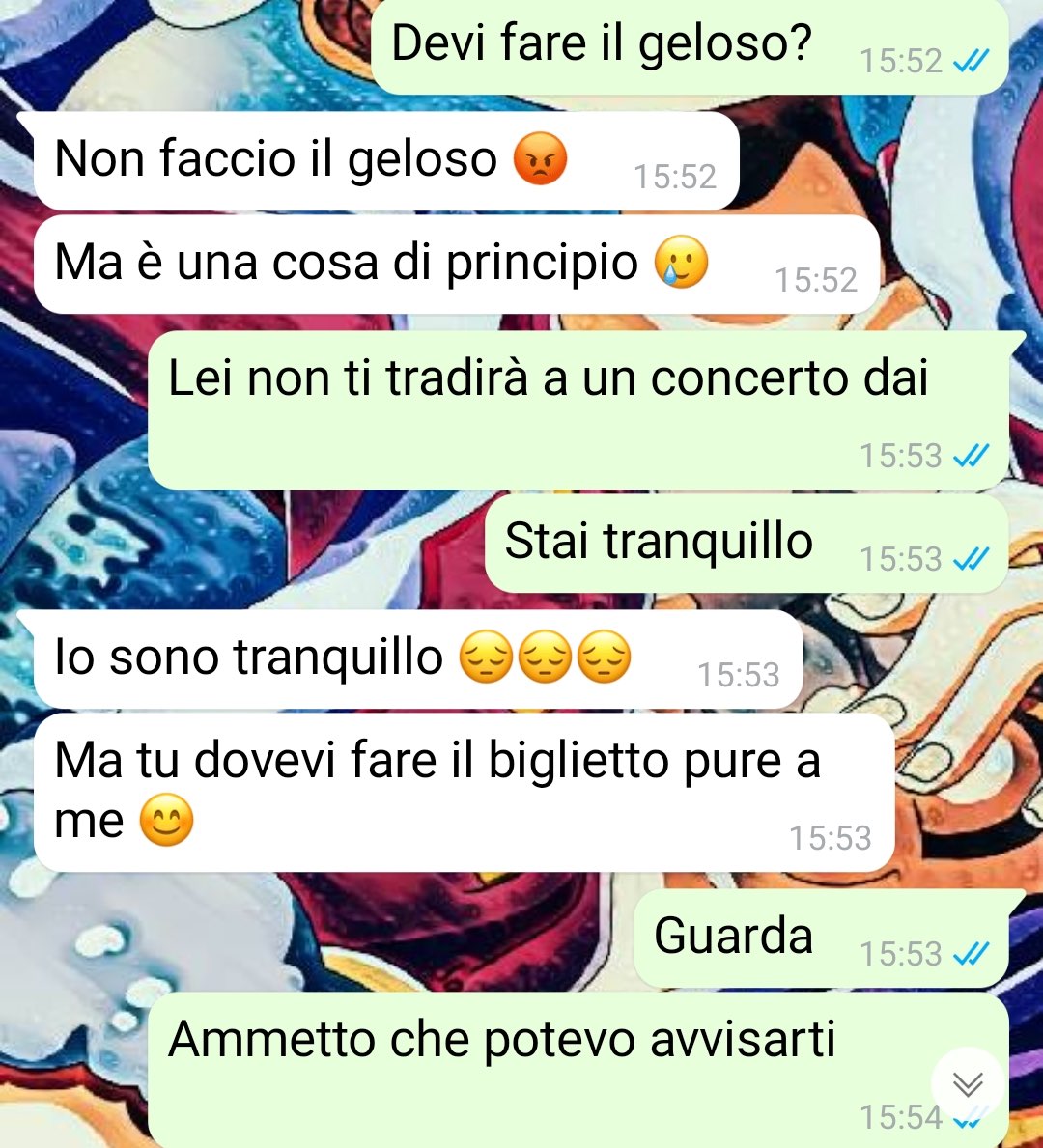Jump to latest messages with the down-arrow button
Viewport: 1043px width, 1148px height.
967,1084
